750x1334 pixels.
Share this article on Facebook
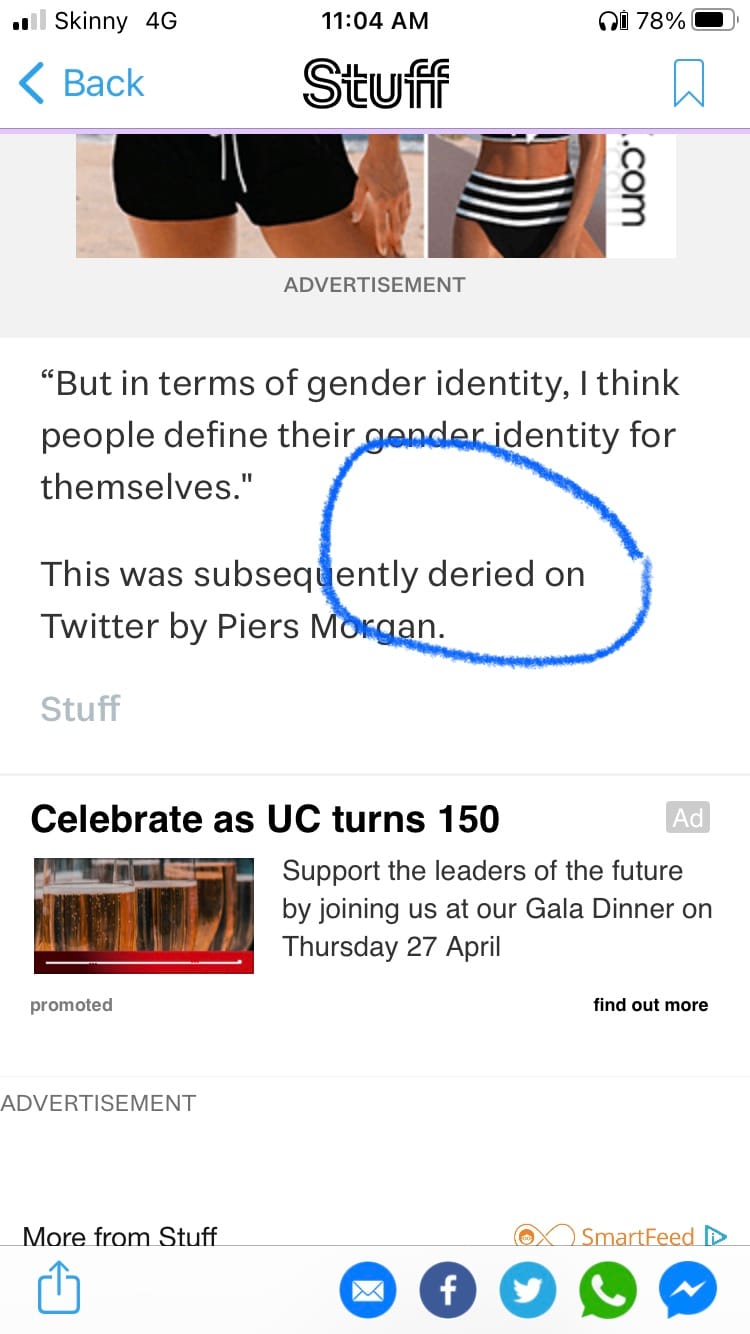click(447, 1291)
